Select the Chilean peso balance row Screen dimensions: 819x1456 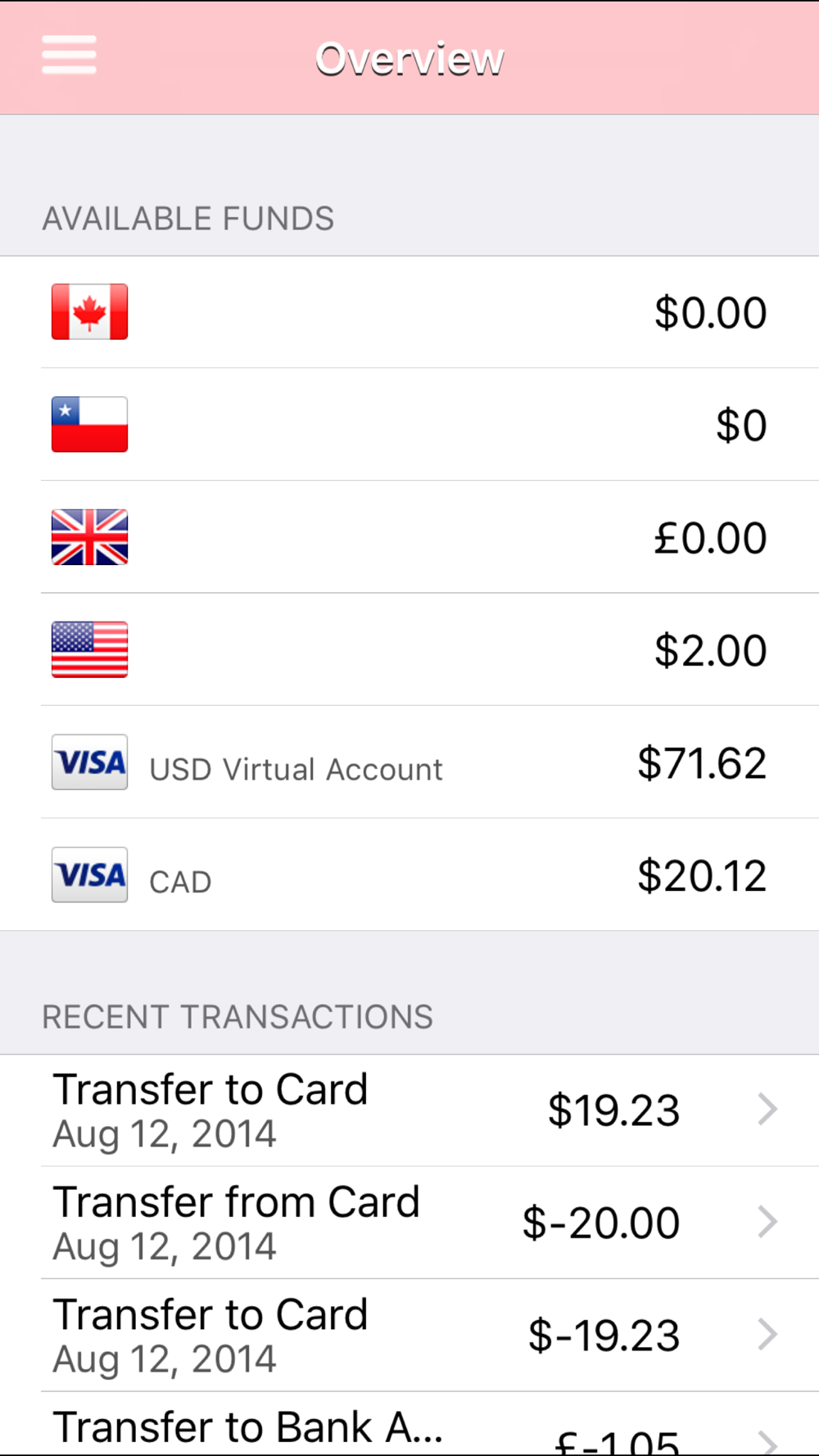point(409,424)
